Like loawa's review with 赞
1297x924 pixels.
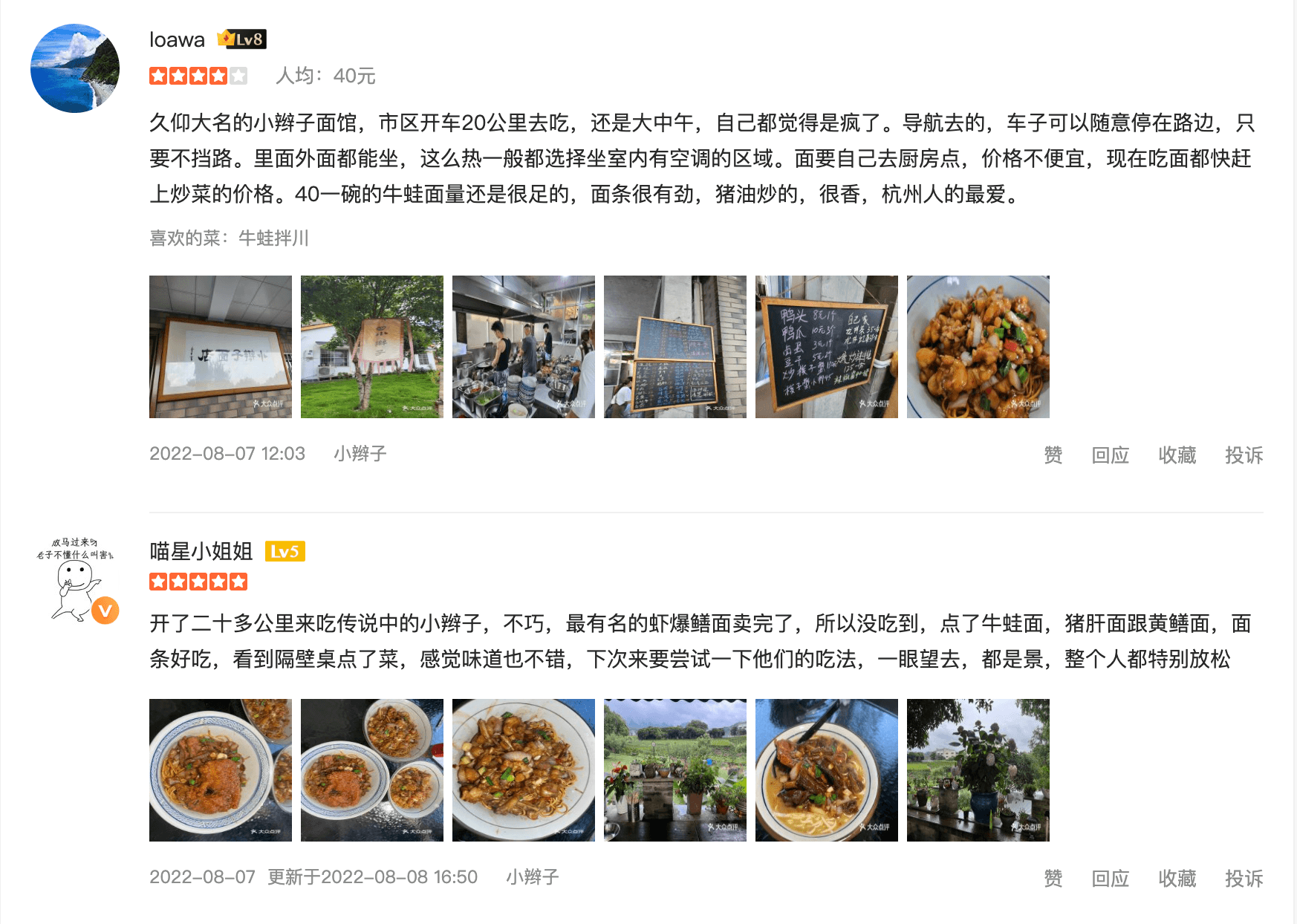click(1053, 455)
